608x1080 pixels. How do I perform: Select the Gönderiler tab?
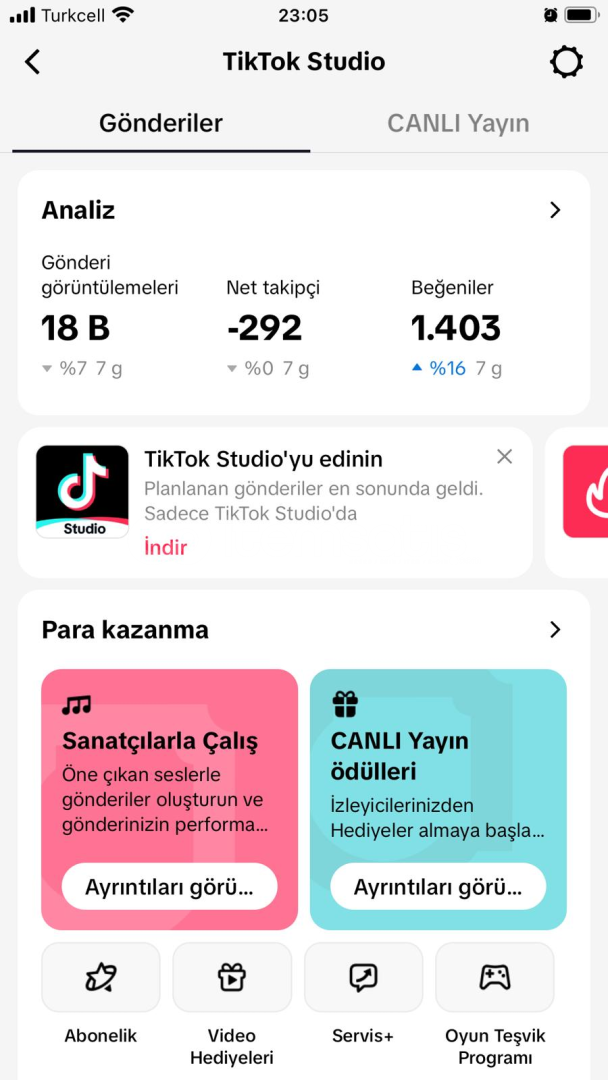[161, 124]
